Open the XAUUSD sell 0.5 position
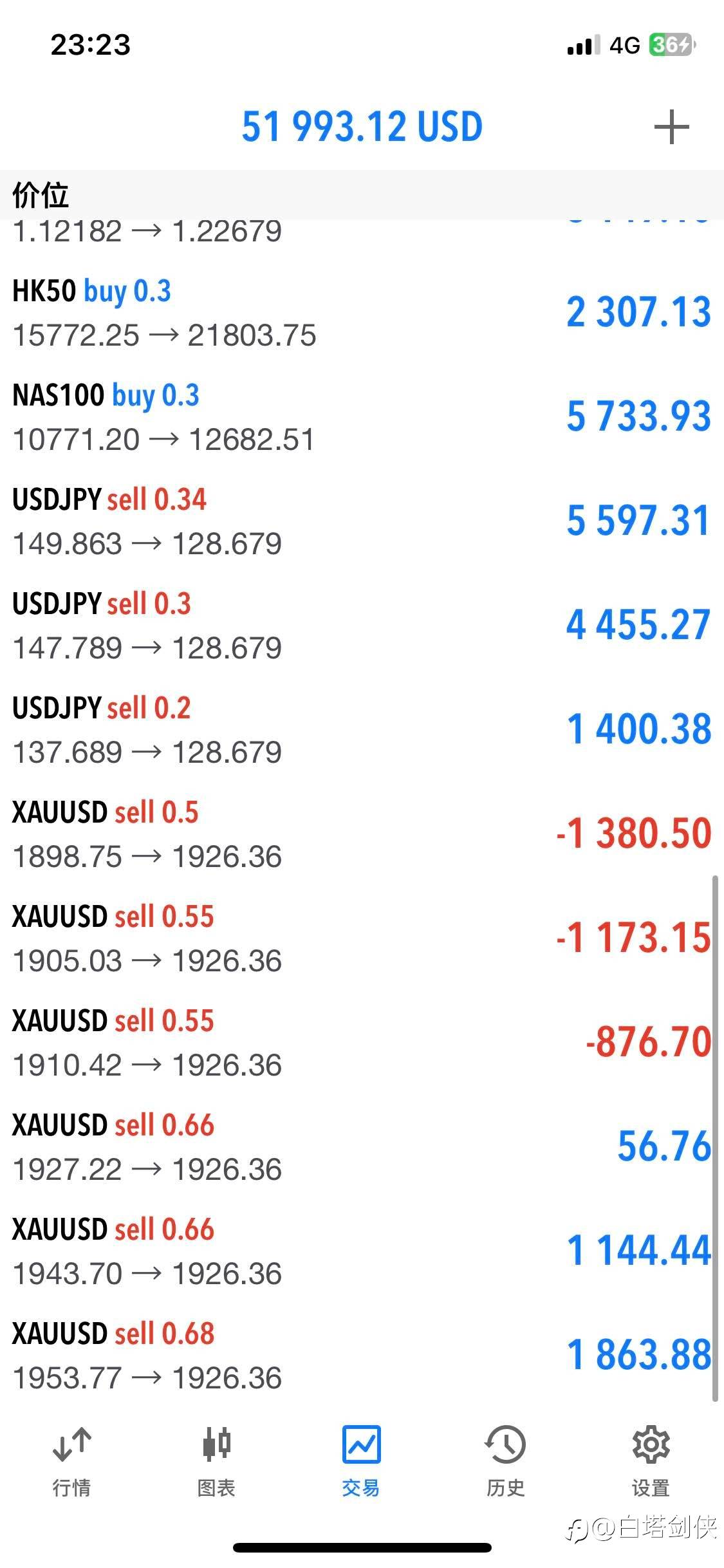The image size is (724, 1568). (x=362, y=834)
